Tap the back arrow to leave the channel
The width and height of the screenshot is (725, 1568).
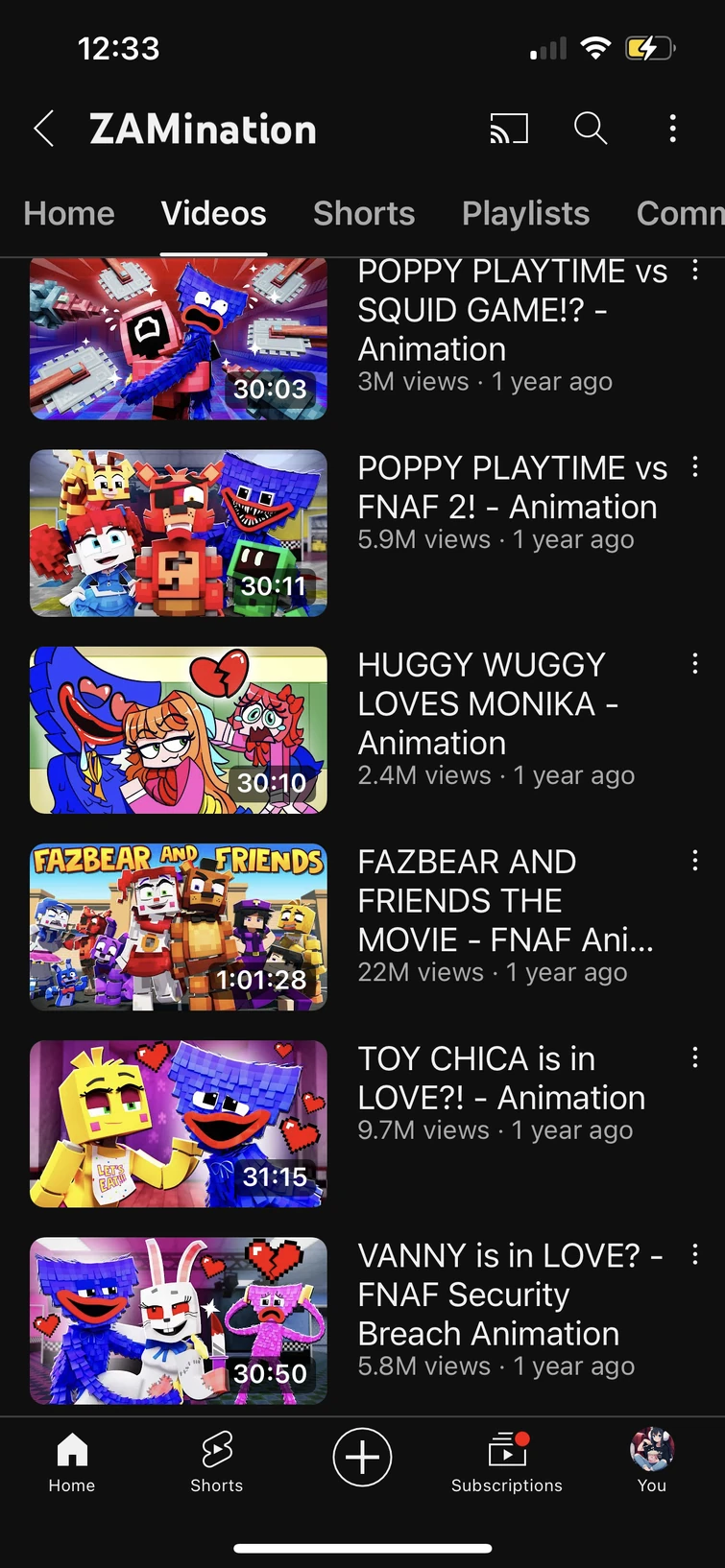[x=43, y=128]
